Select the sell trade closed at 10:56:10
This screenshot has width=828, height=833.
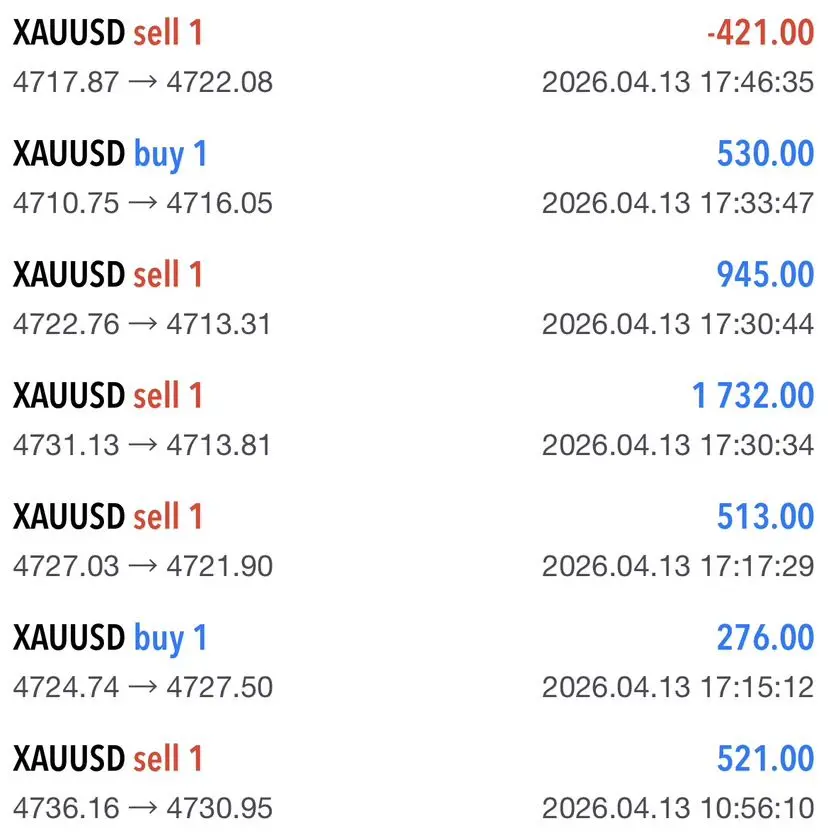[x=414, y=783]
